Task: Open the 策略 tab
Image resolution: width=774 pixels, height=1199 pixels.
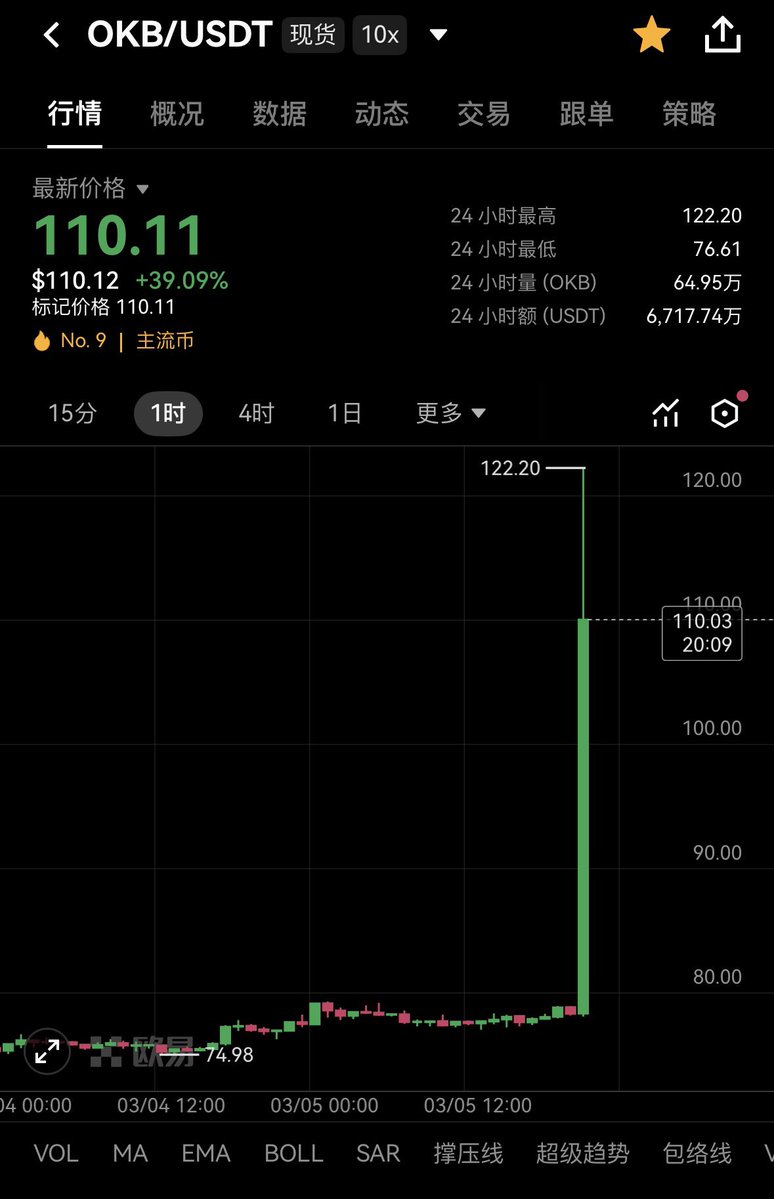Action: [689, 114]
